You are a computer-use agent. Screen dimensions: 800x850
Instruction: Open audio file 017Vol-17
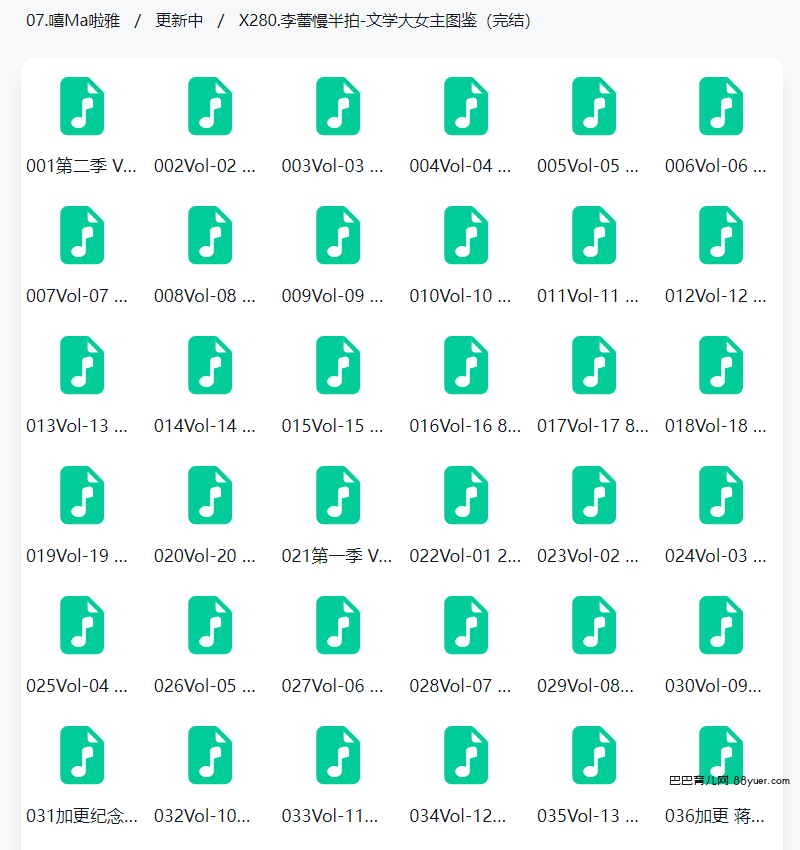tap(594, 366)
